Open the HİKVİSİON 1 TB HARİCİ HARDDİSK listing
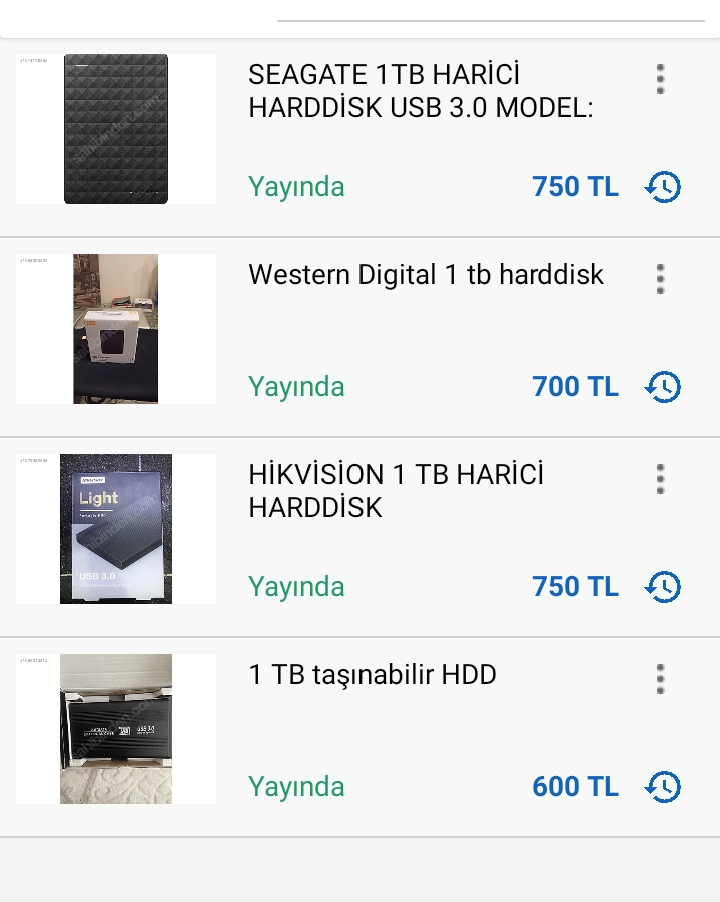Image resolution: width=720 pixels, height=902 pixels. point(396,491)
